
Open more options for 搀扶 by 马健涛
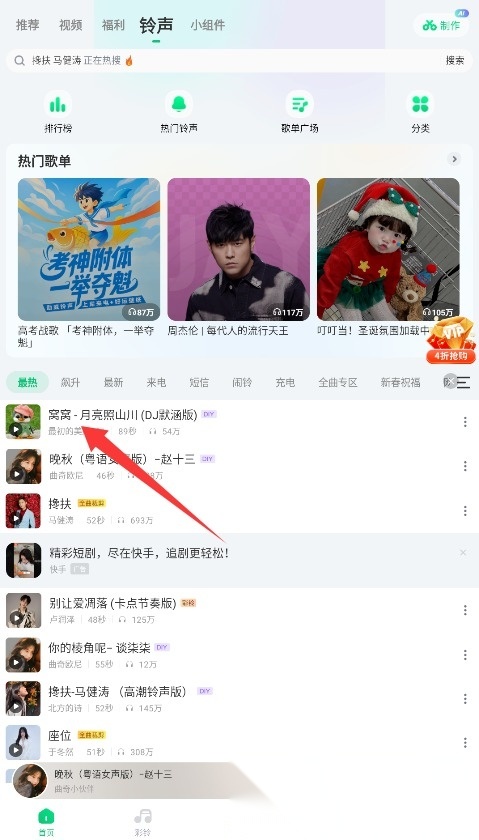[x=465, y=511]
